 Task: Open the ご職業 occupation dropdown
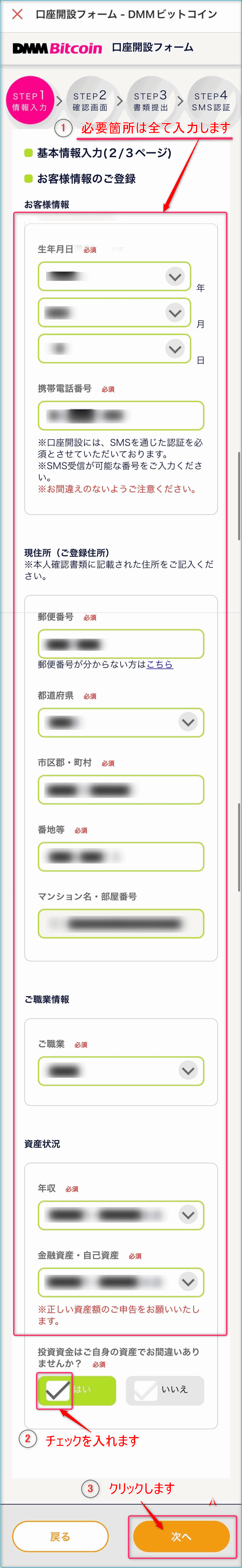[x=121, y=1071]
